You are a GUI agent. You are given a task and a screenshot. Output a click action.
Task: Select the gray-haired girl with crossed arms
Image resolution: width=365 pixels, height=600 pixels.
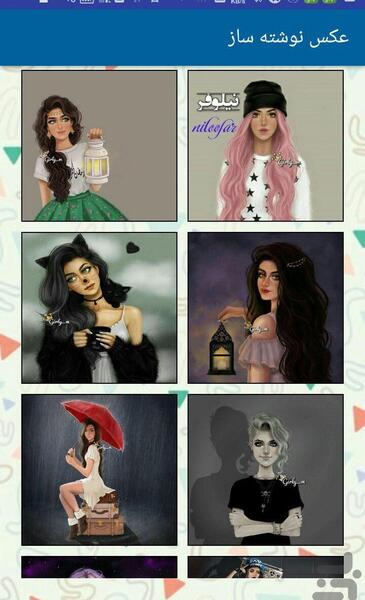click(266, 470)
